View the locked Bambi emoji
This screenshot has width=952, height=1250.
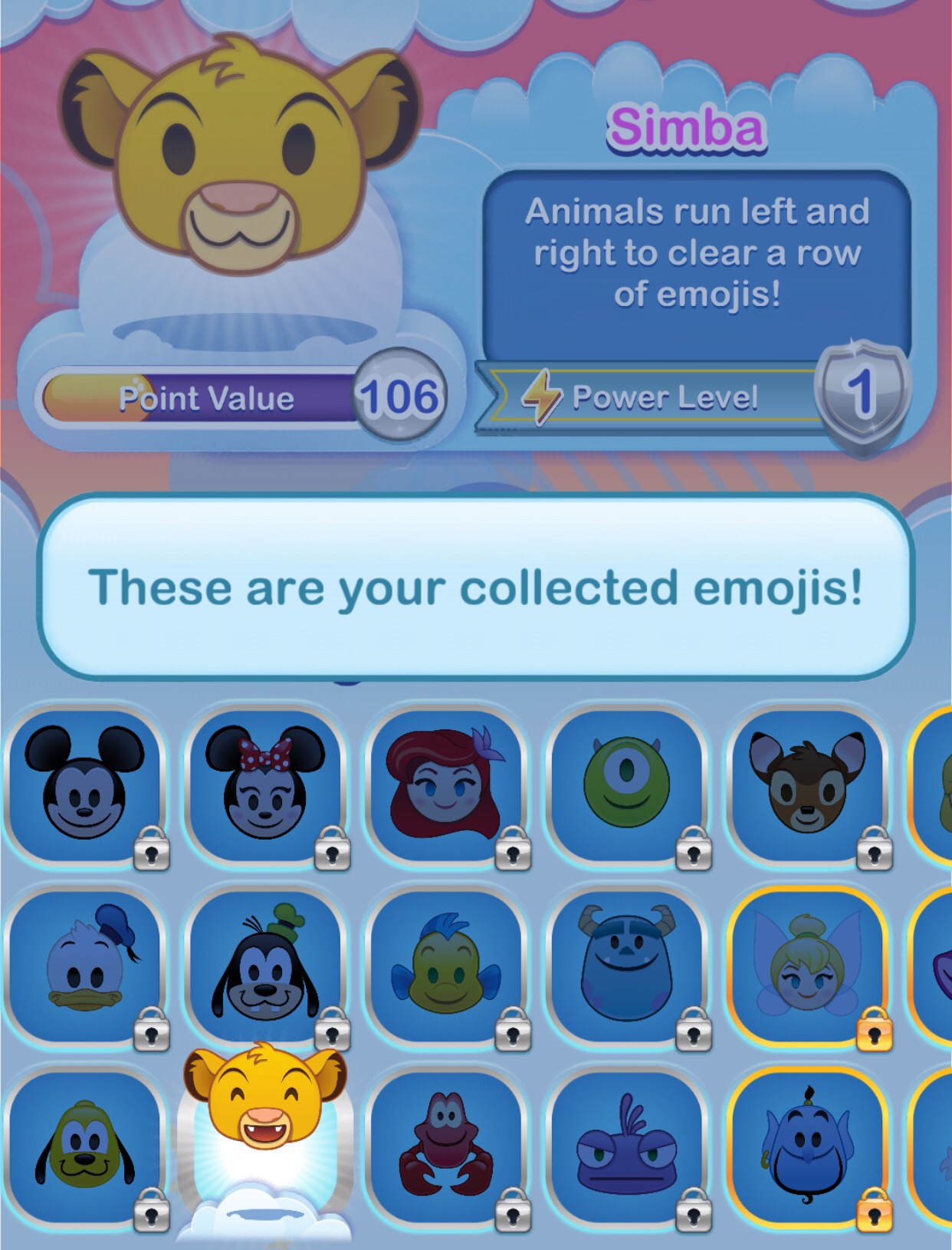pos(807,786)
